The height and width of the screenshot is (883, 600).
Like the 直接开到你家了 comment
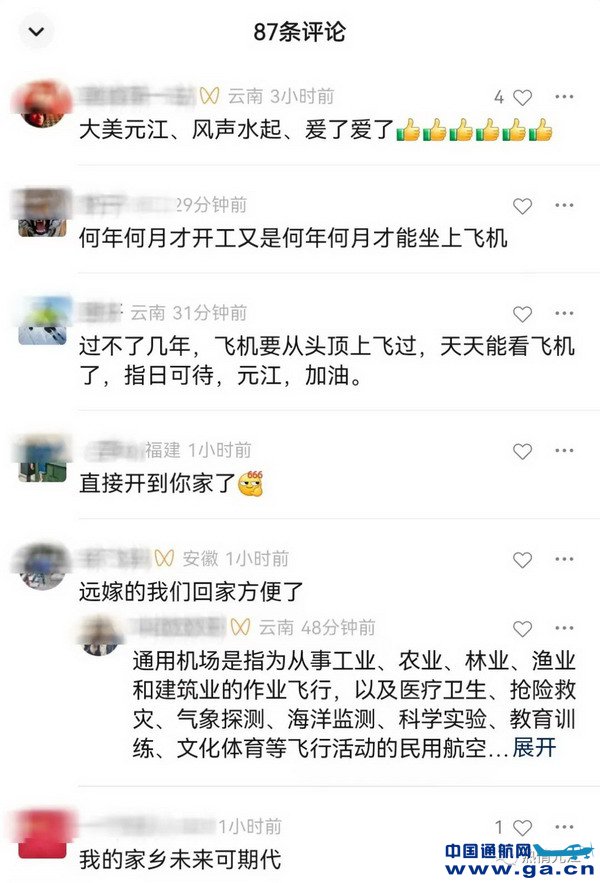click(522, 452)
